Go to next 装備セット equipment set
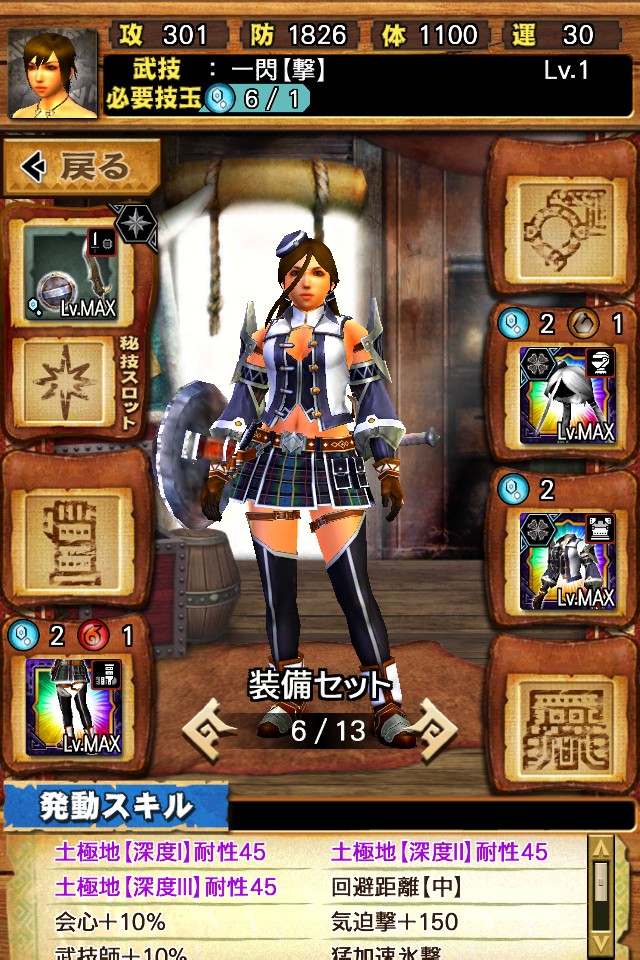The width and height of the screenshot is (640, 960). [432, 730]
